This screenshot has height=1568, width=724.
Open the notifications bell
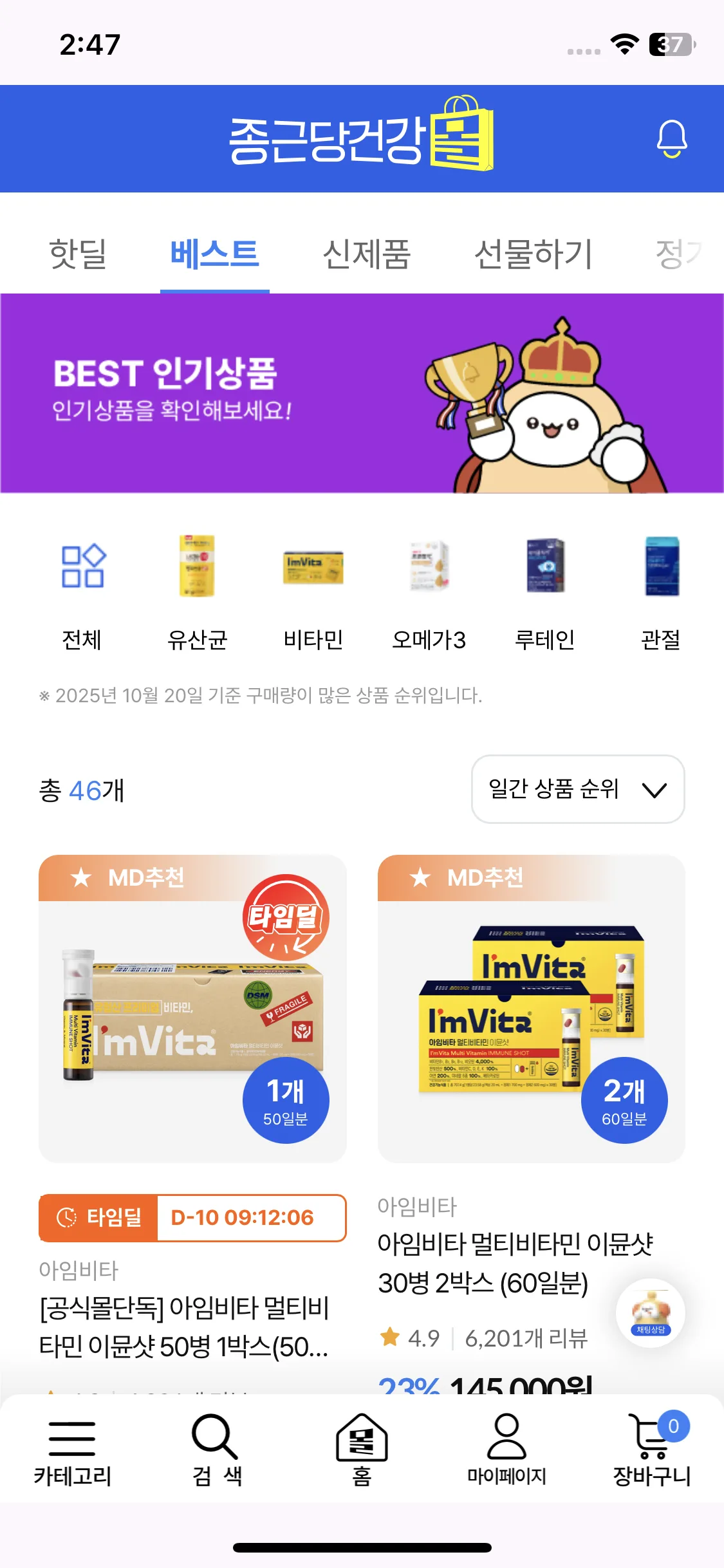pos(671,138)
